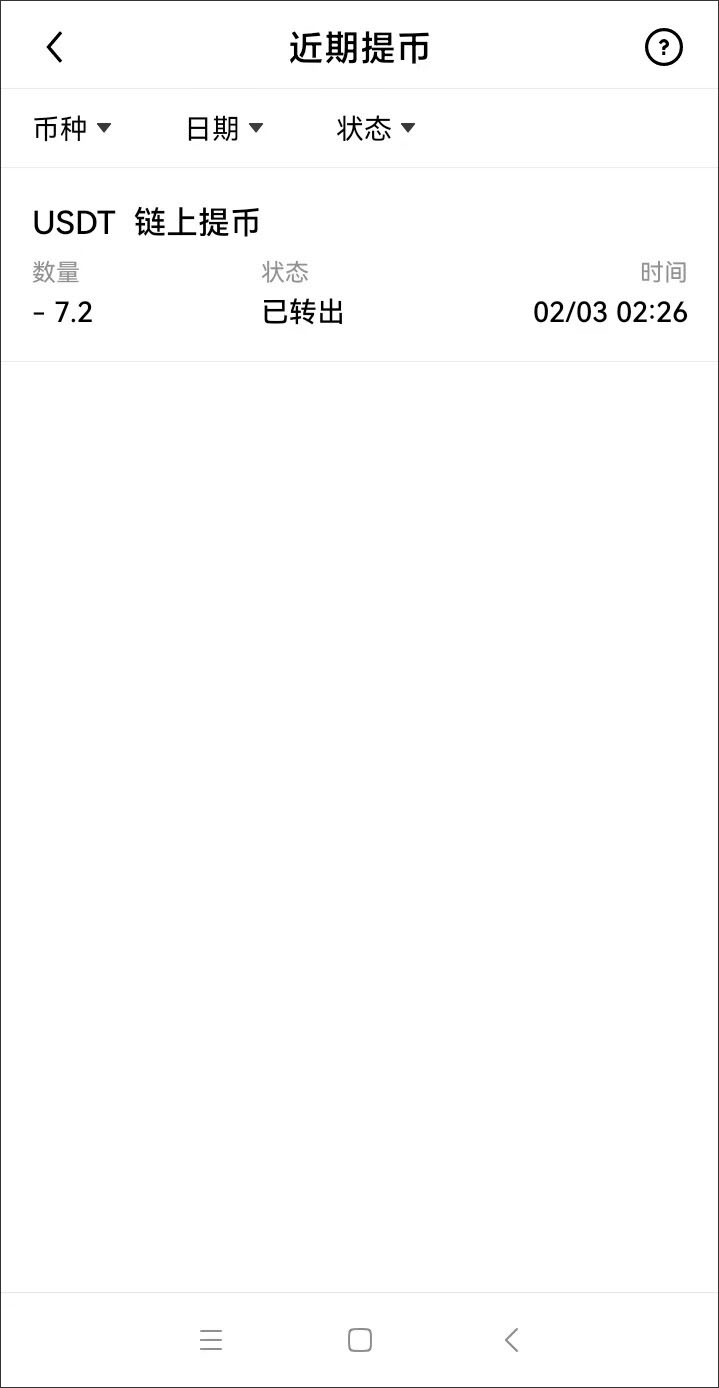719x1388 pixels.
Task: Expand the 状态 status filter
Action: point(375,128)
